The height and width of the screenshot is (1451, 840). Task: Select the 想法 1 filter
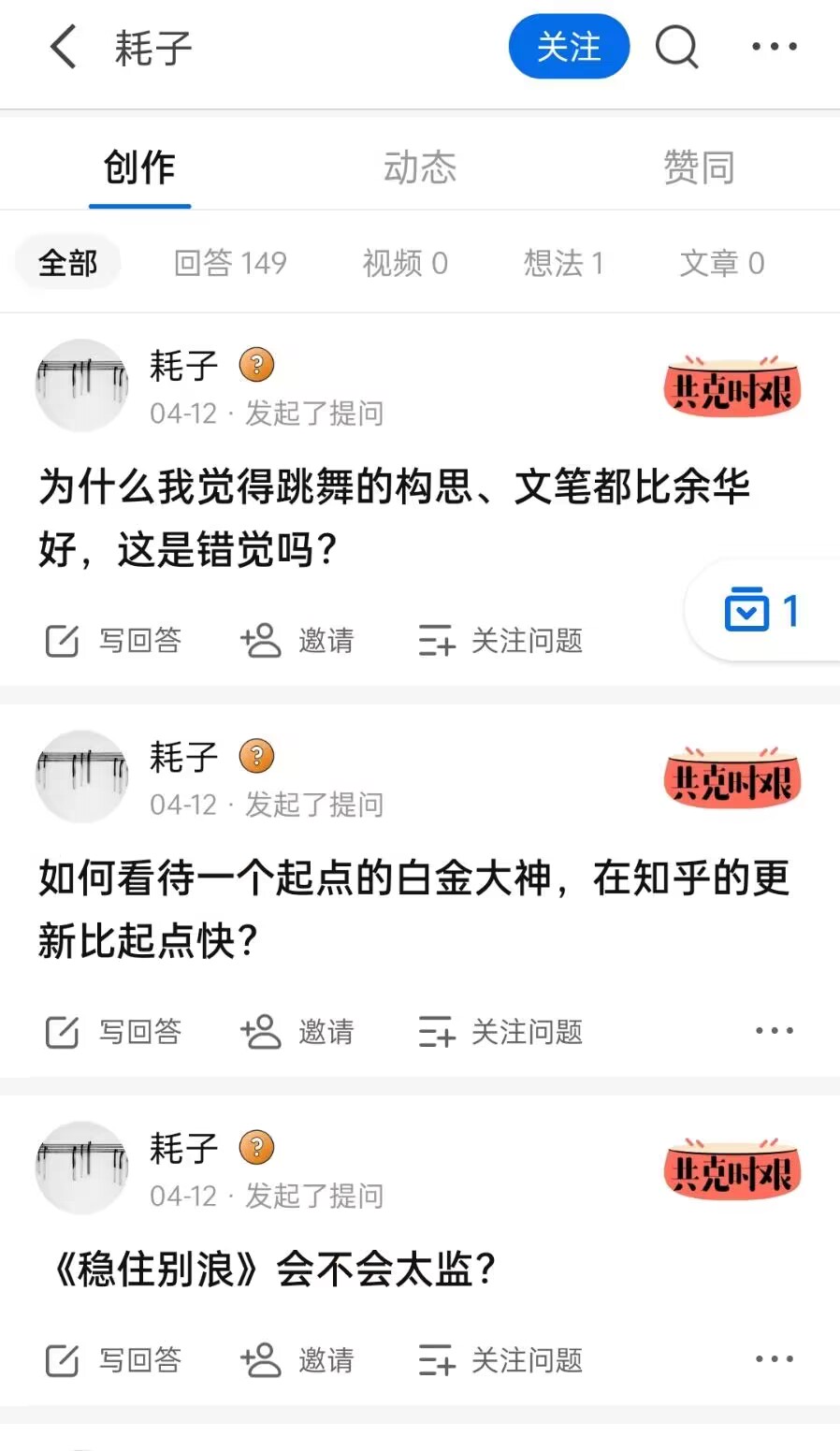click(x=563, y=263)
